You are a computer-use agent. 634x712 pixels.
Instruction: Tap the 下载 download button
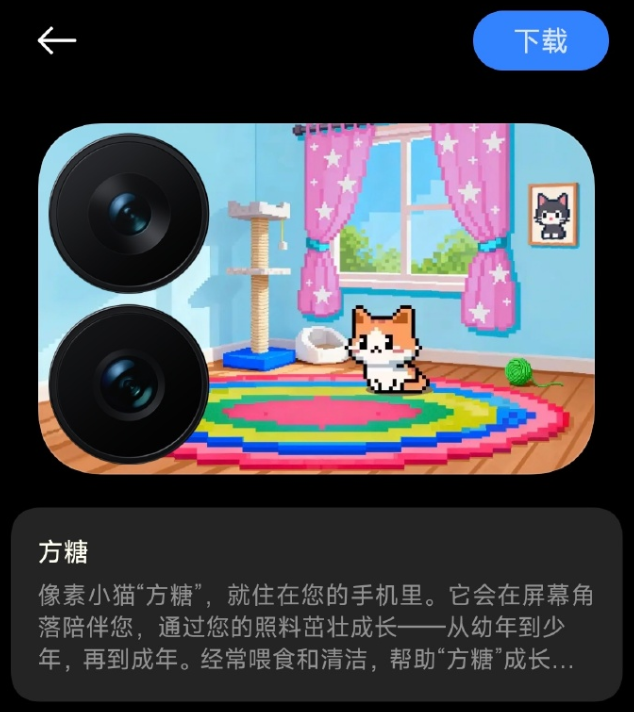[x=540, y=41]
